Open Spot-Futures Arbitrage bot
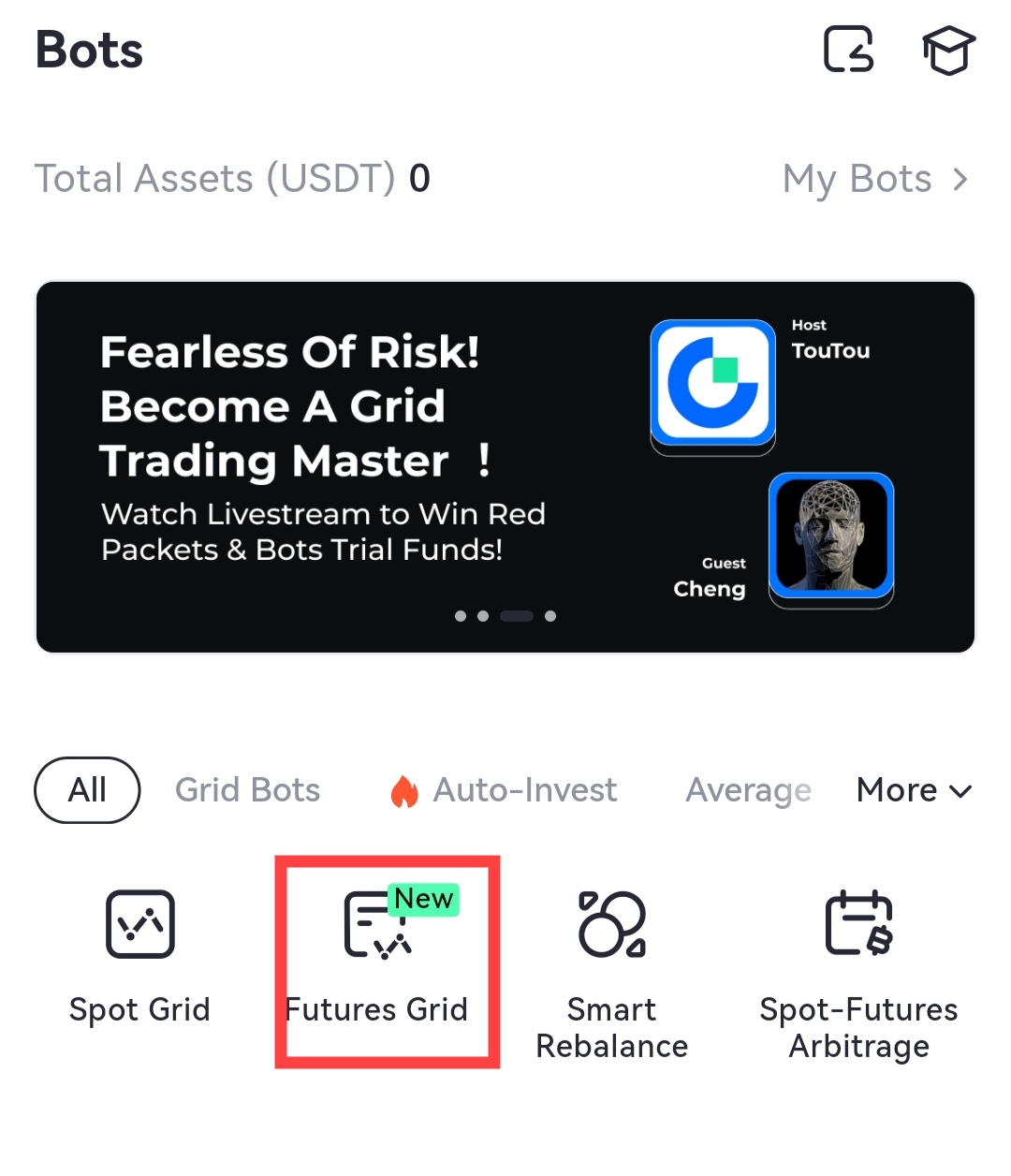Screen dimensions: 1011x1176 click(858, 972)
